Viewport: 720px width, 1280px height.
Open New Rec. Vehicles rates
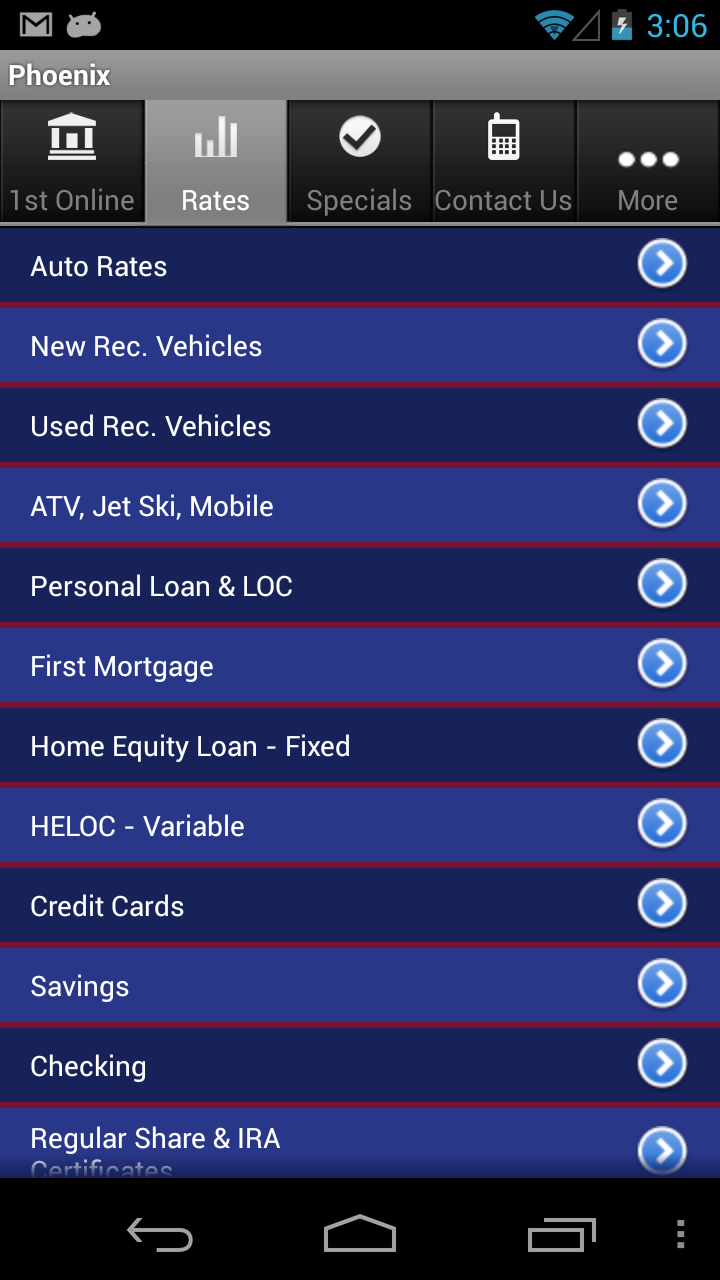pos(360,345)
